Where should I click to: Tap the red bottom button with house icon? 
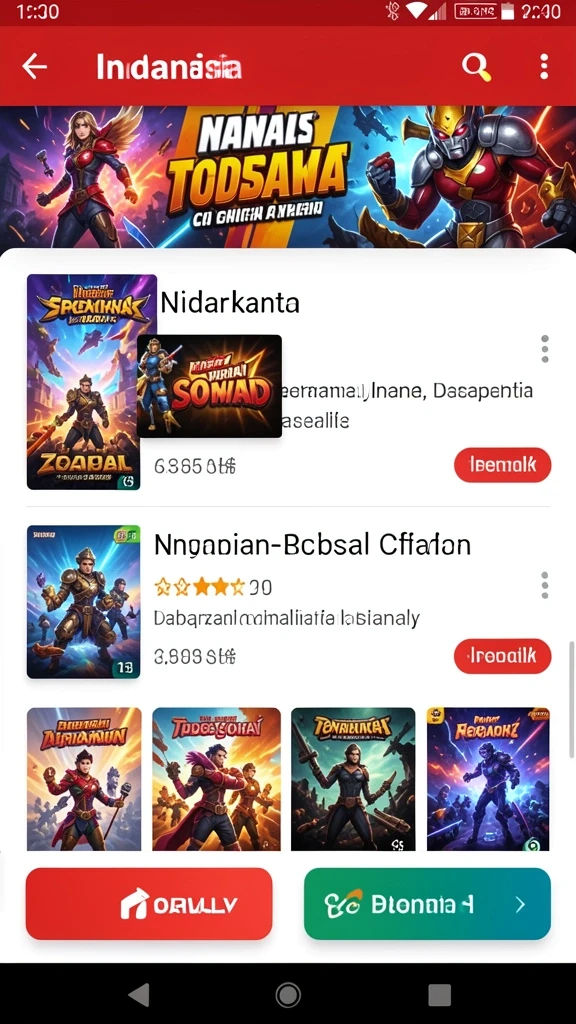point(149,904)
